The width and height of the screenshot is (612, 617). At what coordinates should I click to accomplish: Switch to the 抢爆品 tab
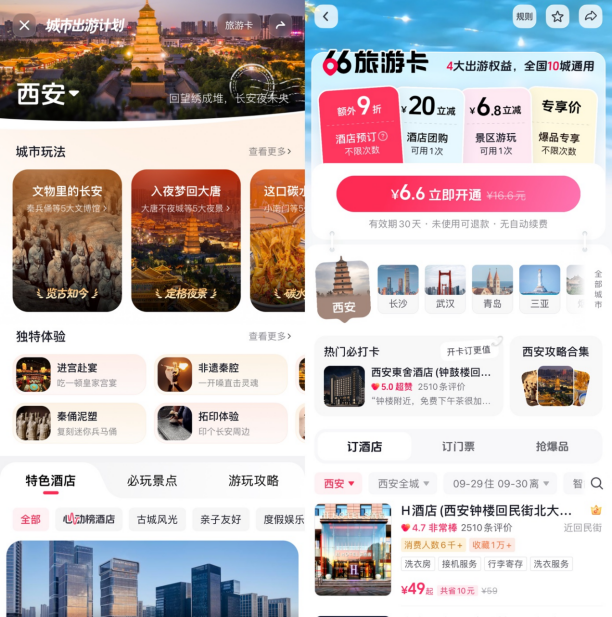[552, 447]
